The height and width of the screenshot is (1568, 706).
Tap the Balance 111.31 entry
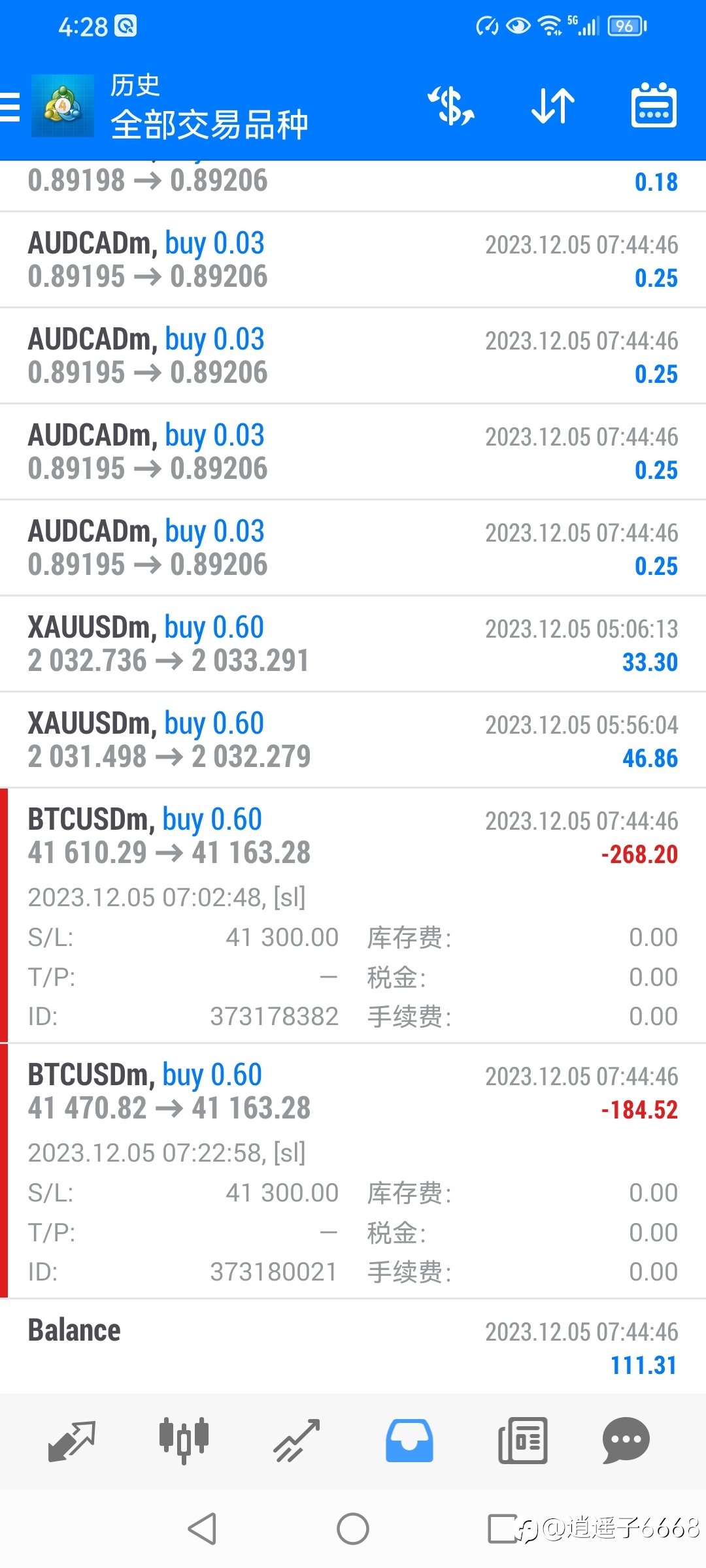(353, 1347)
